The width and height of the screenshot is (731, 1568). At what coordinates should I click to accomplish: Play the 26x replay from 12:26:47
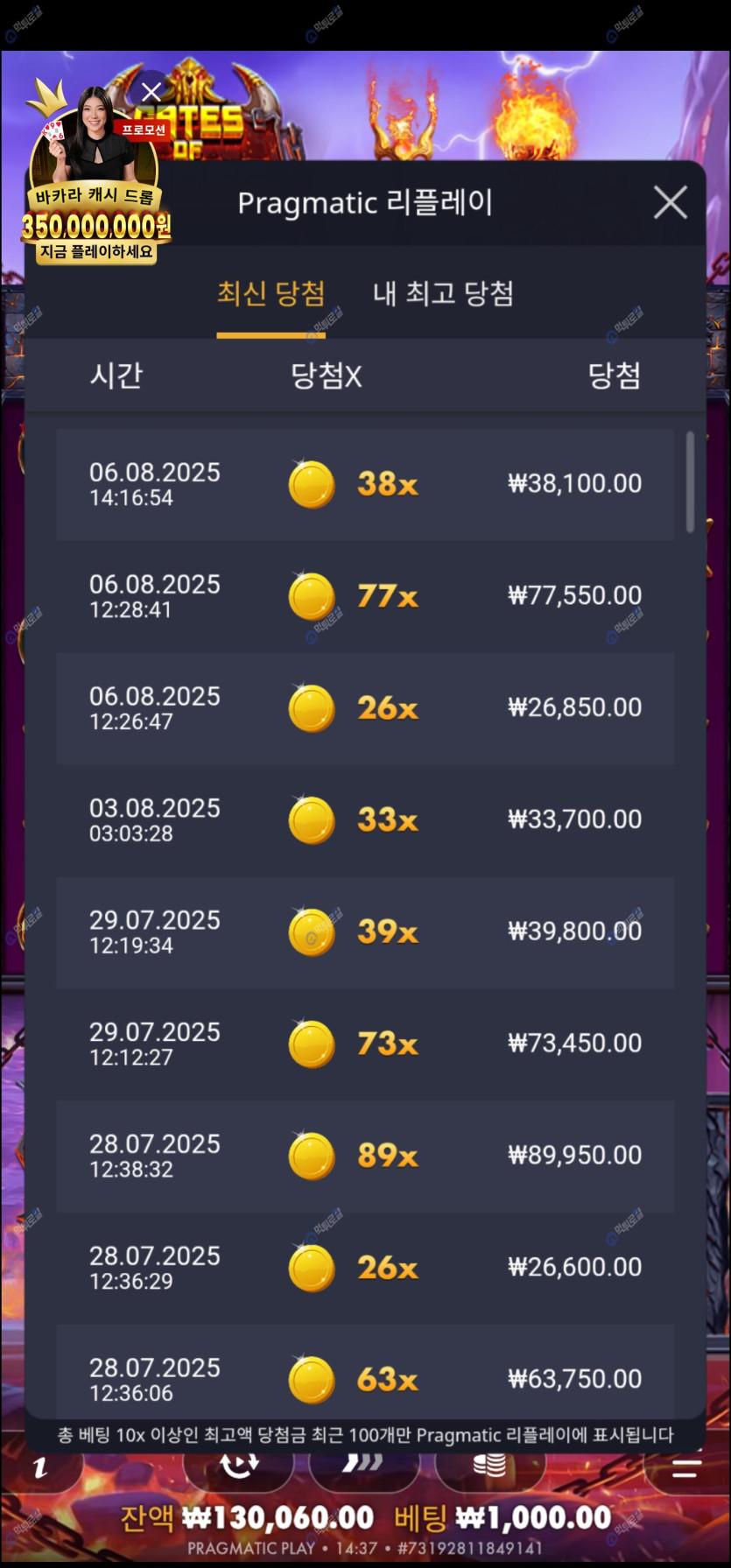point(365,708)
